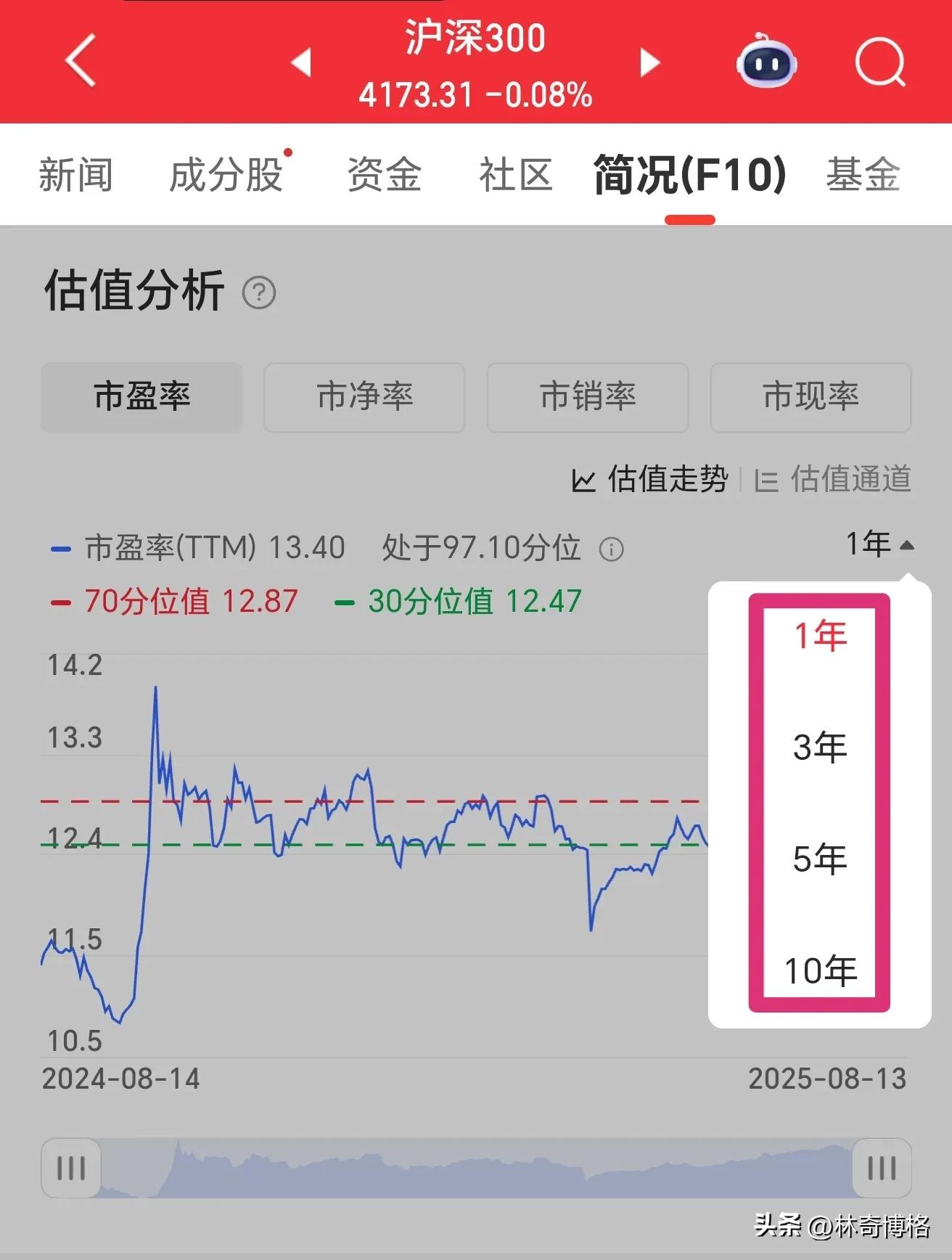Open the 资金 section
This screenshot has height=1260, width=952.
(x=385, y=174)
